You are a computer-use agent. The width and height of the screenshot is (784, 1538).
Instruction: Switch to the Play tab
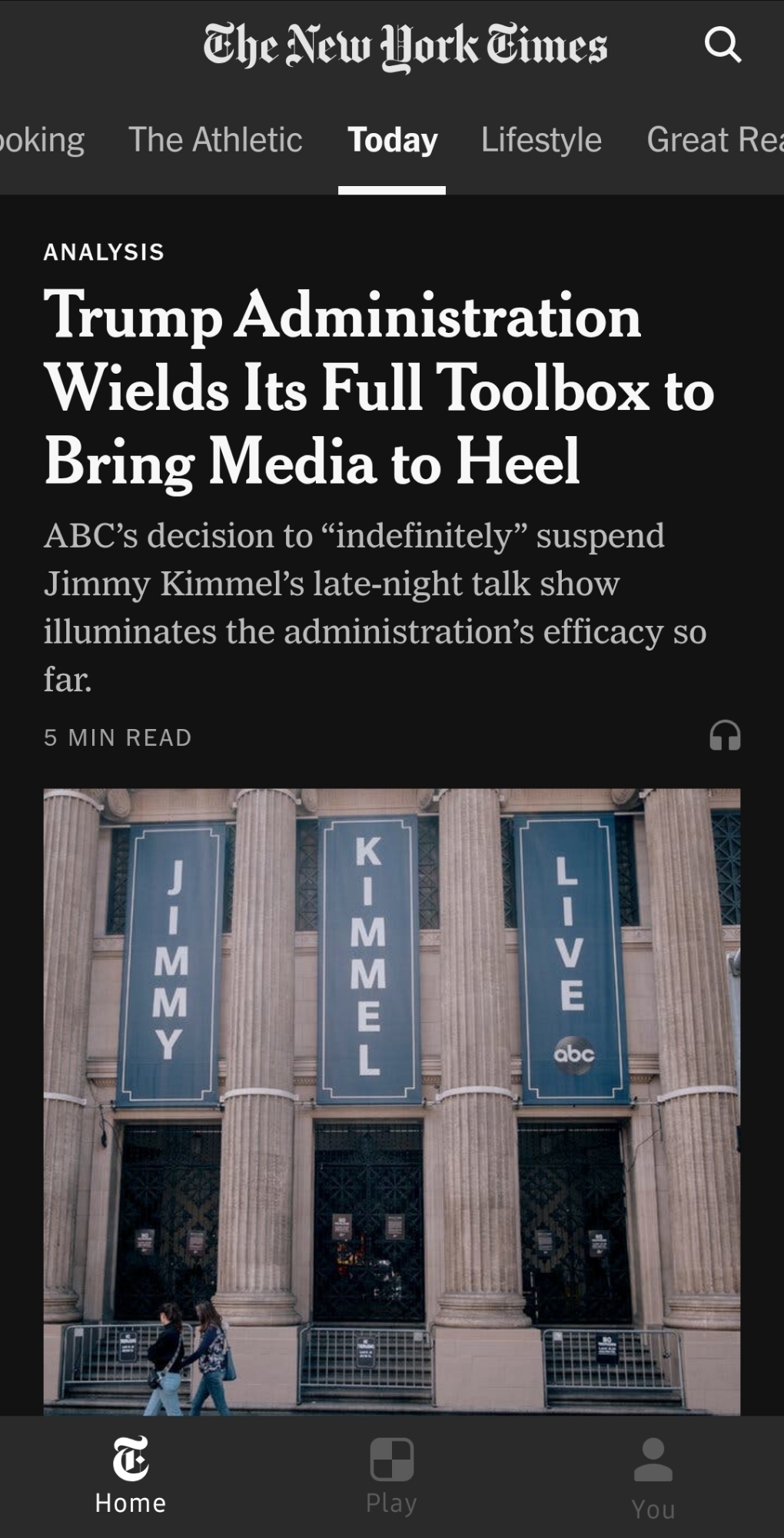[391, 1476]
